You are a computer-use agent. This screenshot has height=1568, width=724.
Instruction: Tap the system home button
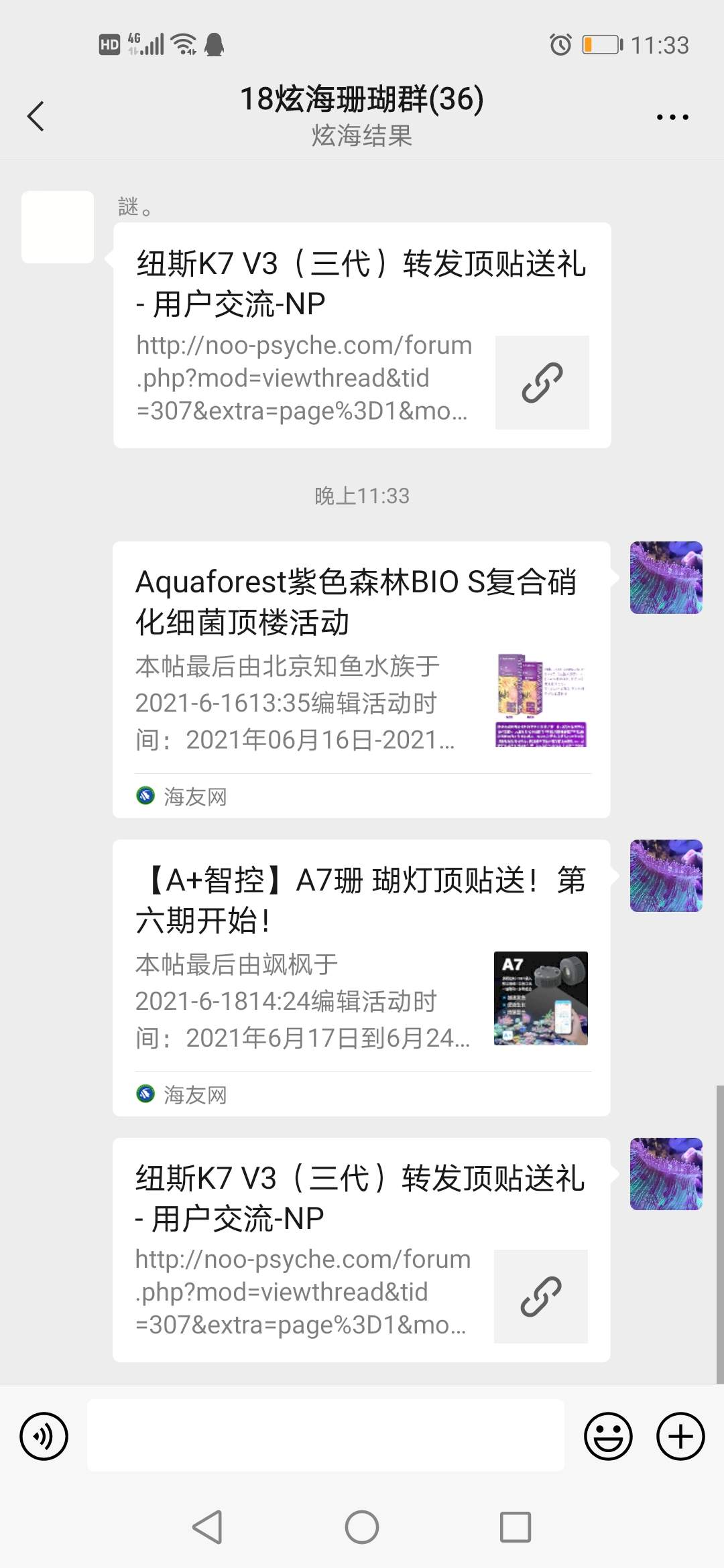point(362,1527)
